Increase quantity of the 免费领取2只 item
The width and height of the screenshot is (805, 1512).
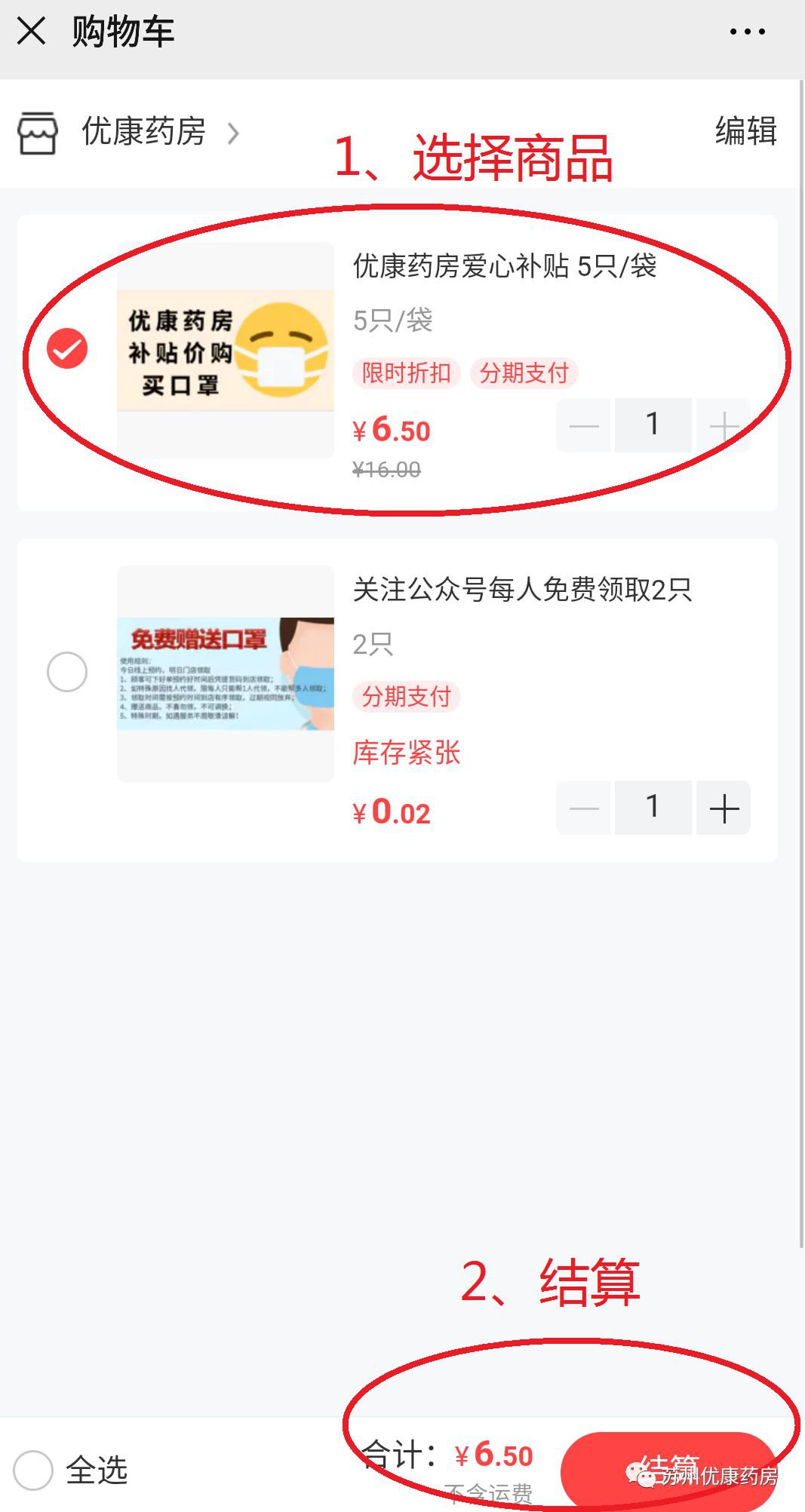click(724, 808)
